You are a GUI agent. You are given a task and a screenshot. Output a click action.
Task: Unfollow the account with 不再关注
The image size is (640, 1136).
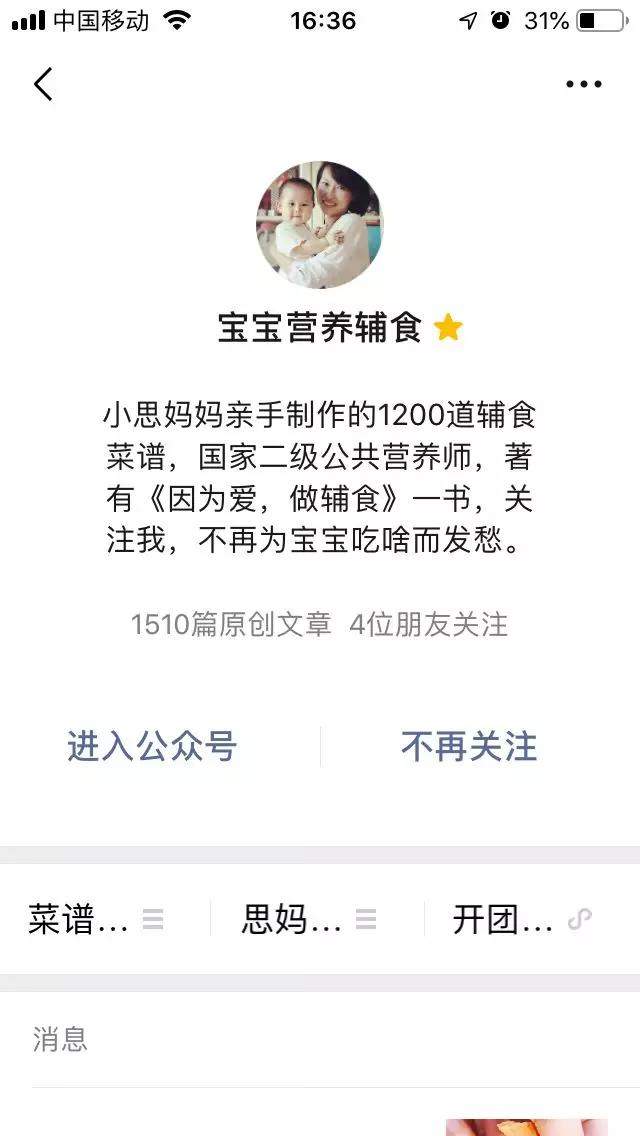469,746
